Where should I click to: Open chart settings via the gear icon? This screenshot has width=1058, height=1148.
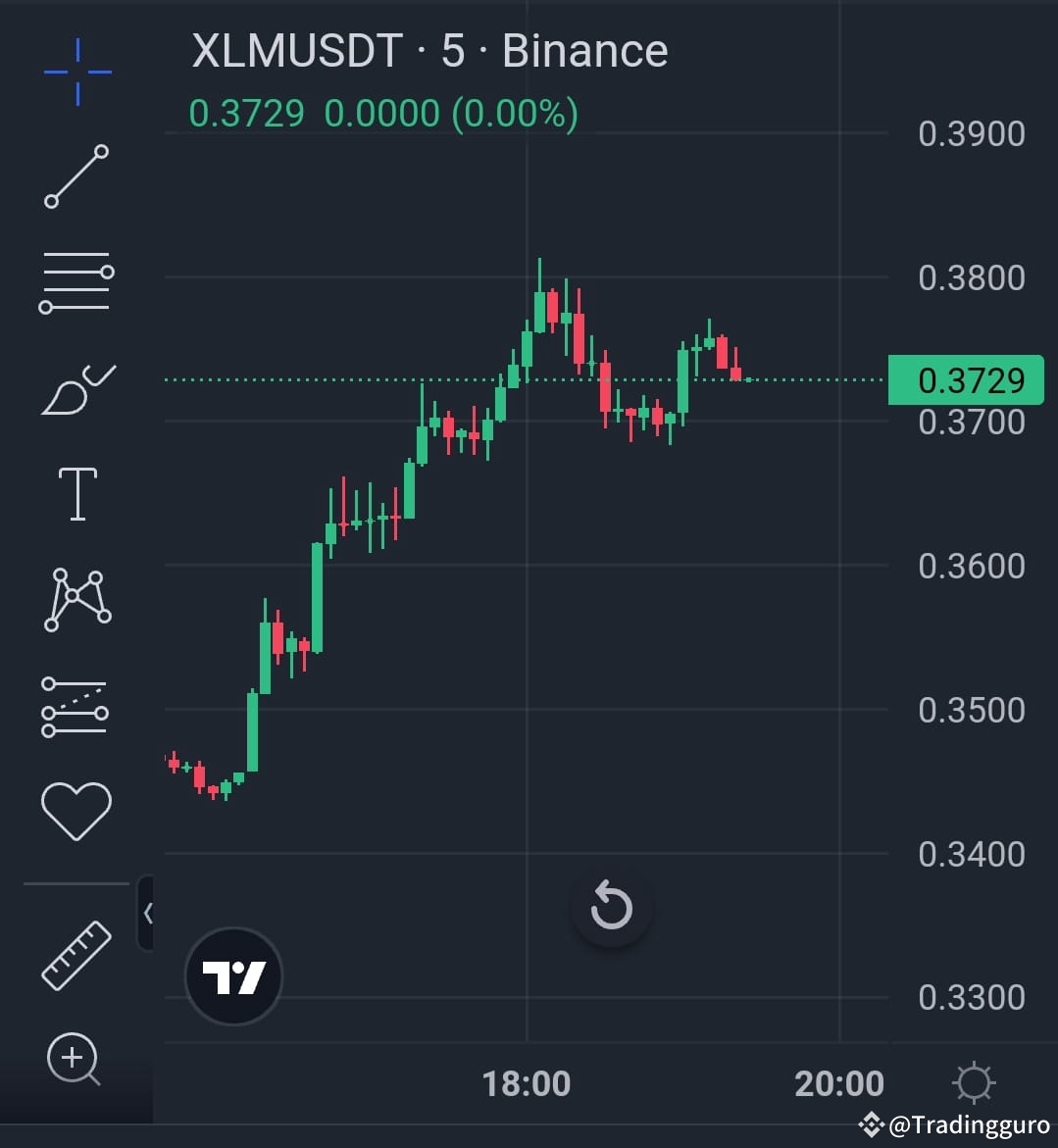(x=974, y=1083)
